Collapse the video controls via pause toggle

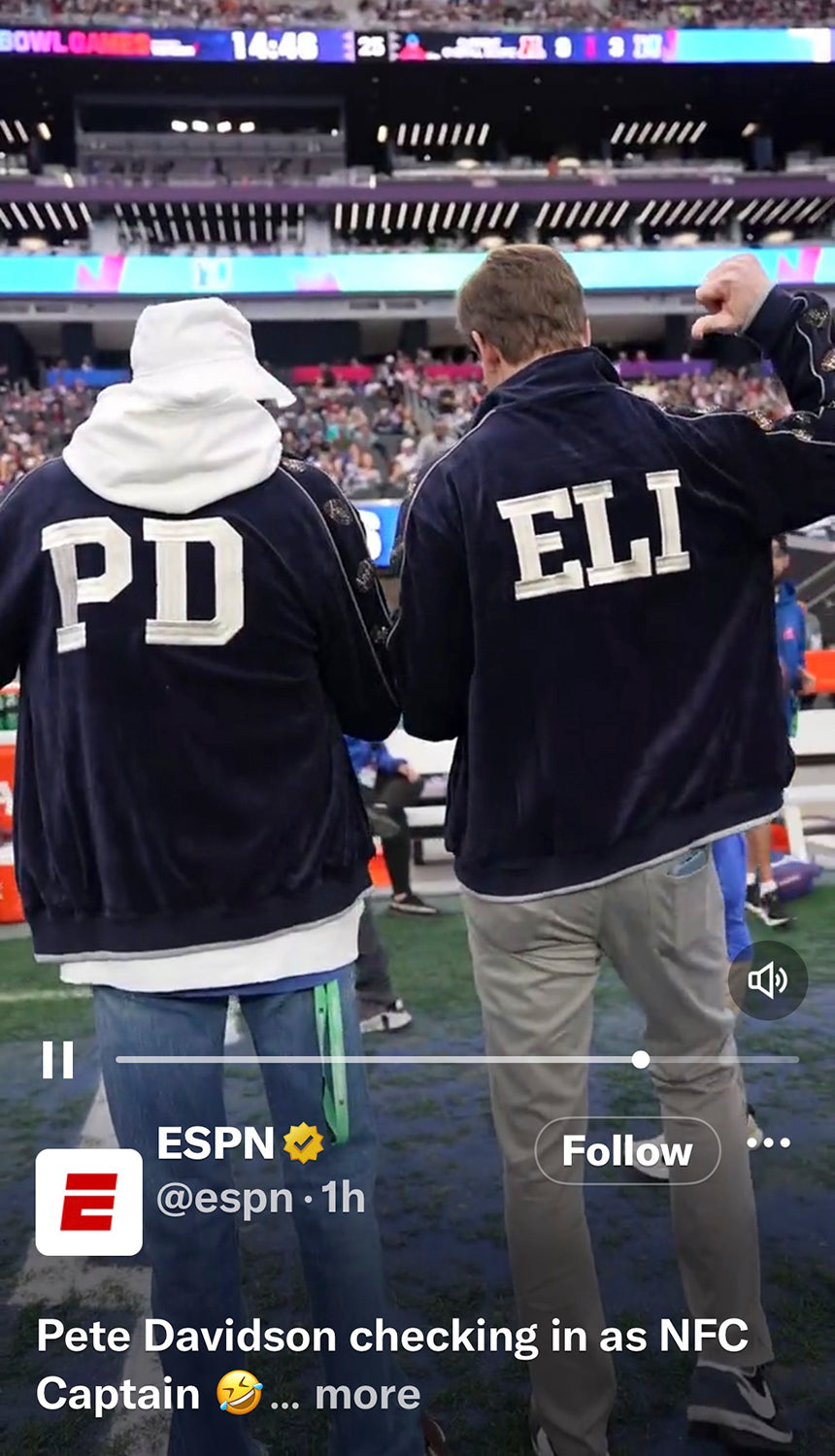(59, 1061)
